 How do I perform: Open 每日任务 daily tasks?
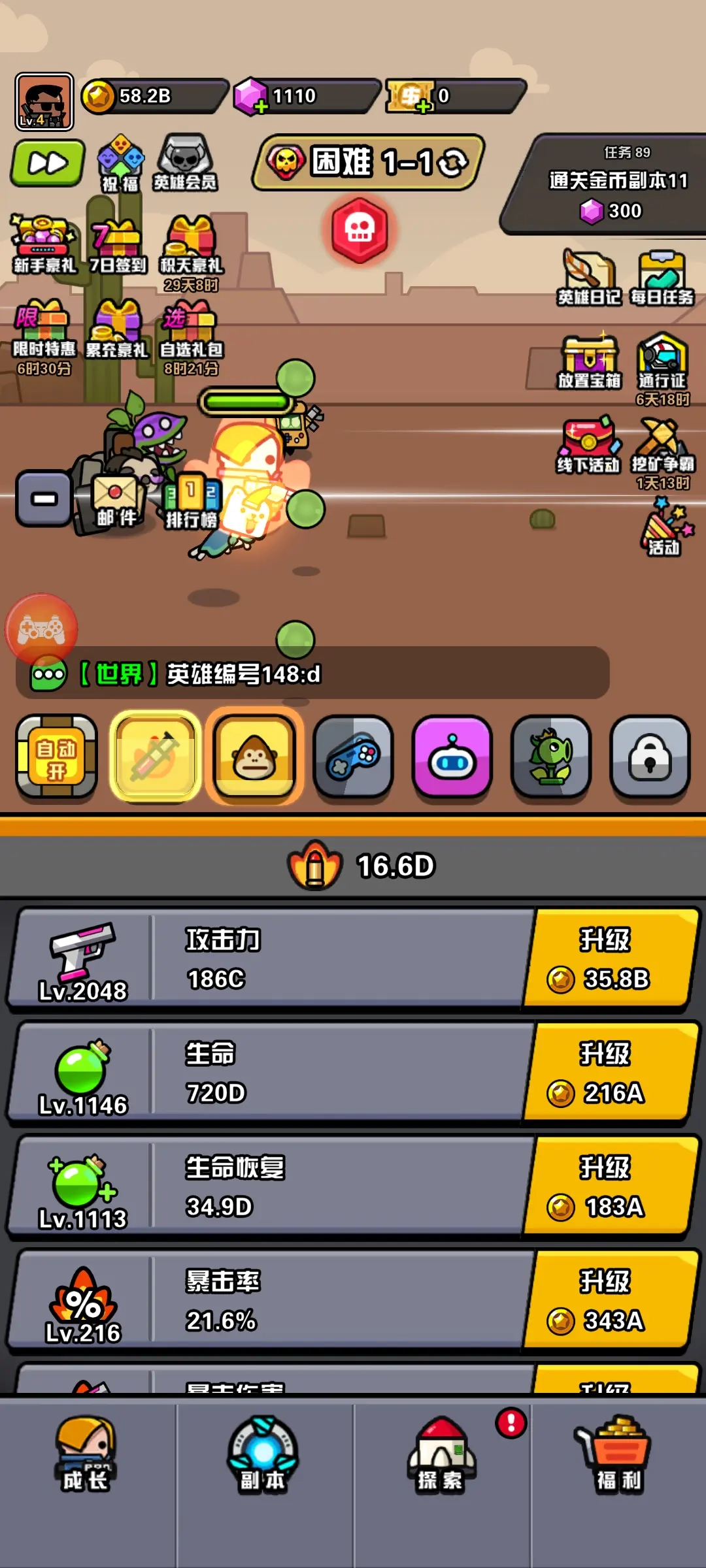point(662,279)
